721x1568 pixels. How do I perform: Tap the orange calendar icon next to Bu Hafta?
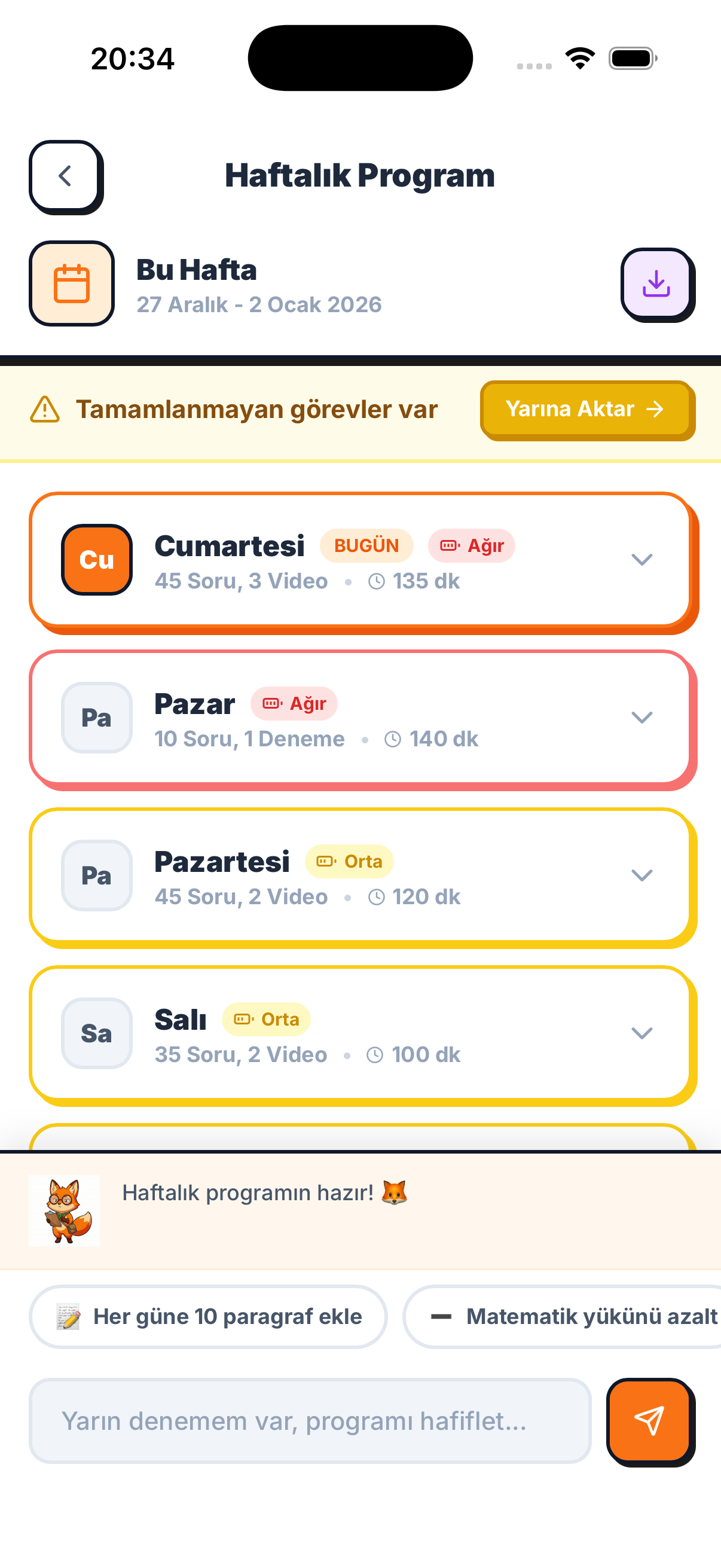(x=71, y=285)
